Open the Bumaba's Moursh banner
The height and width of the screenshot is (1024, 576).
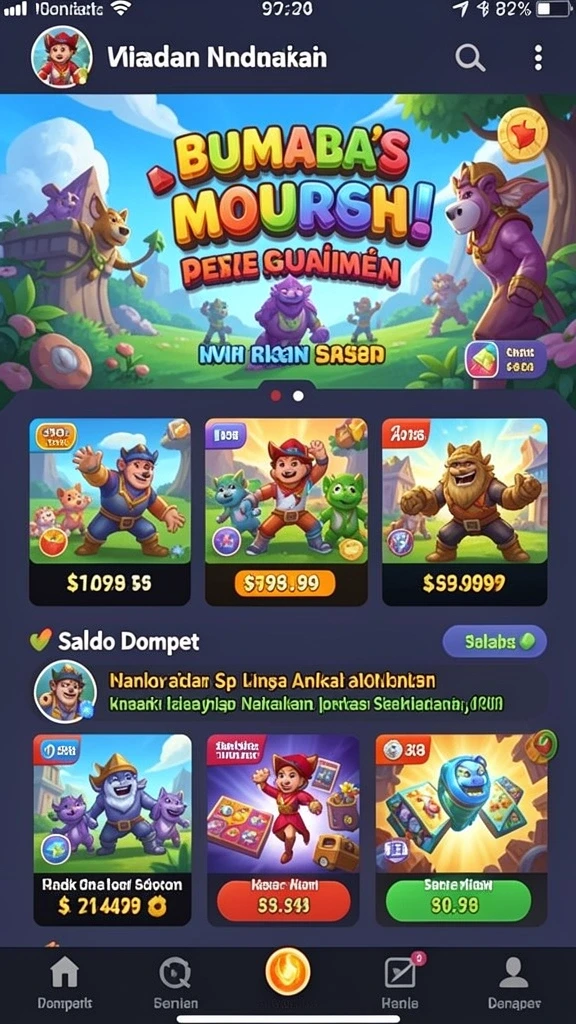click(288, 240)
